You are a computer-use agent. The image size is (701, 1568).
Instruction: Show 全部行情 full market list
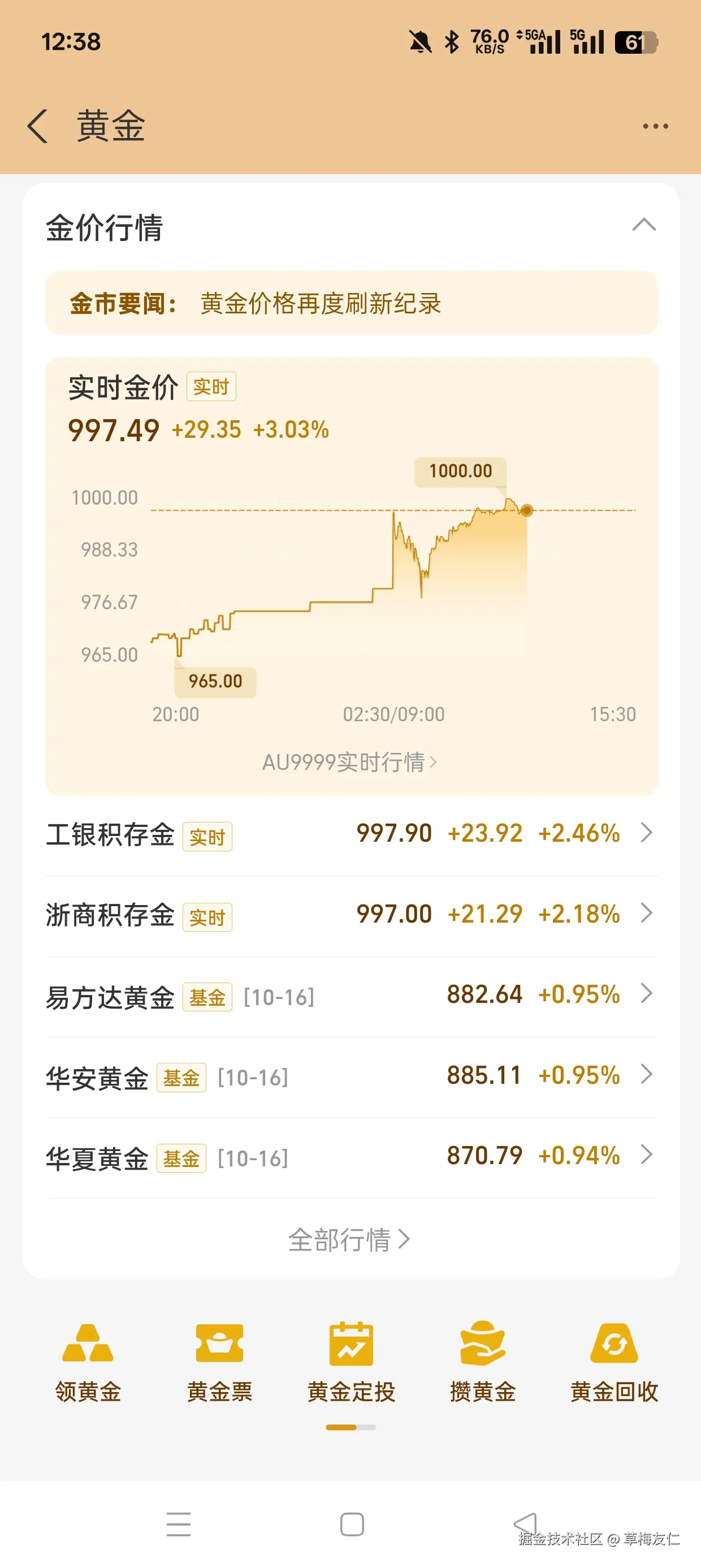pyautogui.click(x=349, y=1239)
